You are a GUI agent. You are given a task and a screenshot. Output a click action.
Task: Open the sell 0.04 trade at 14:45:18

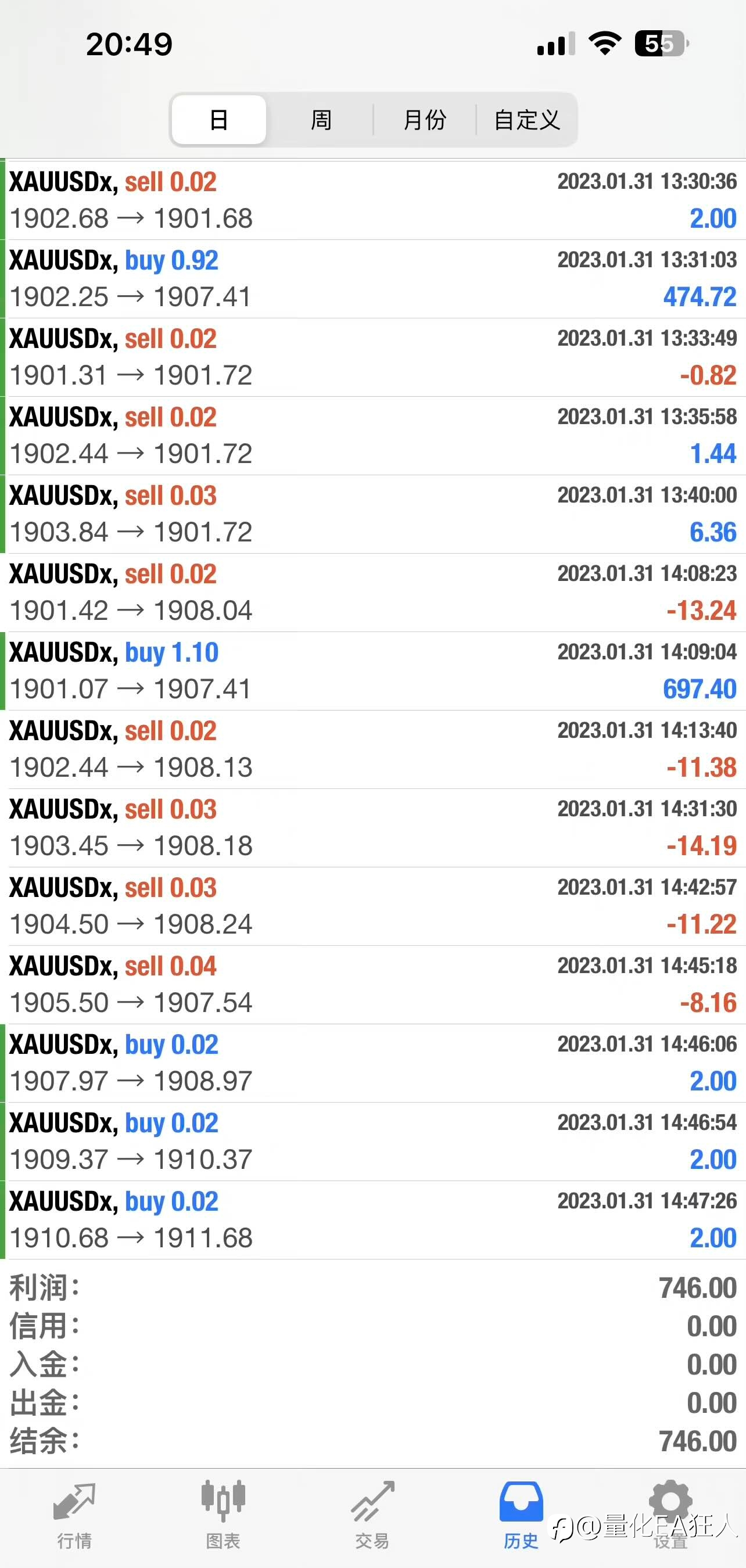372,984
